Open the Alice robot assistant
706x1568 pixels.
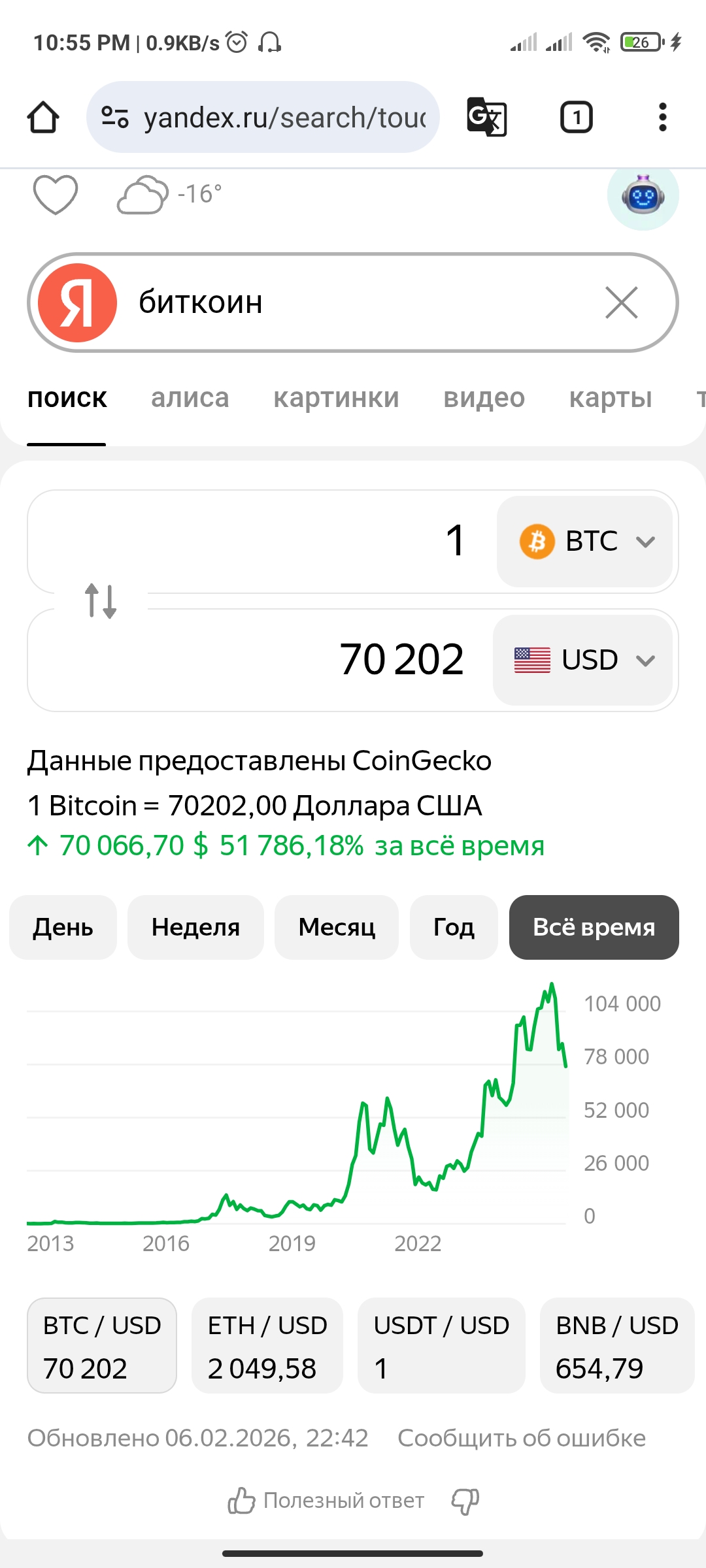coord(643,195)
